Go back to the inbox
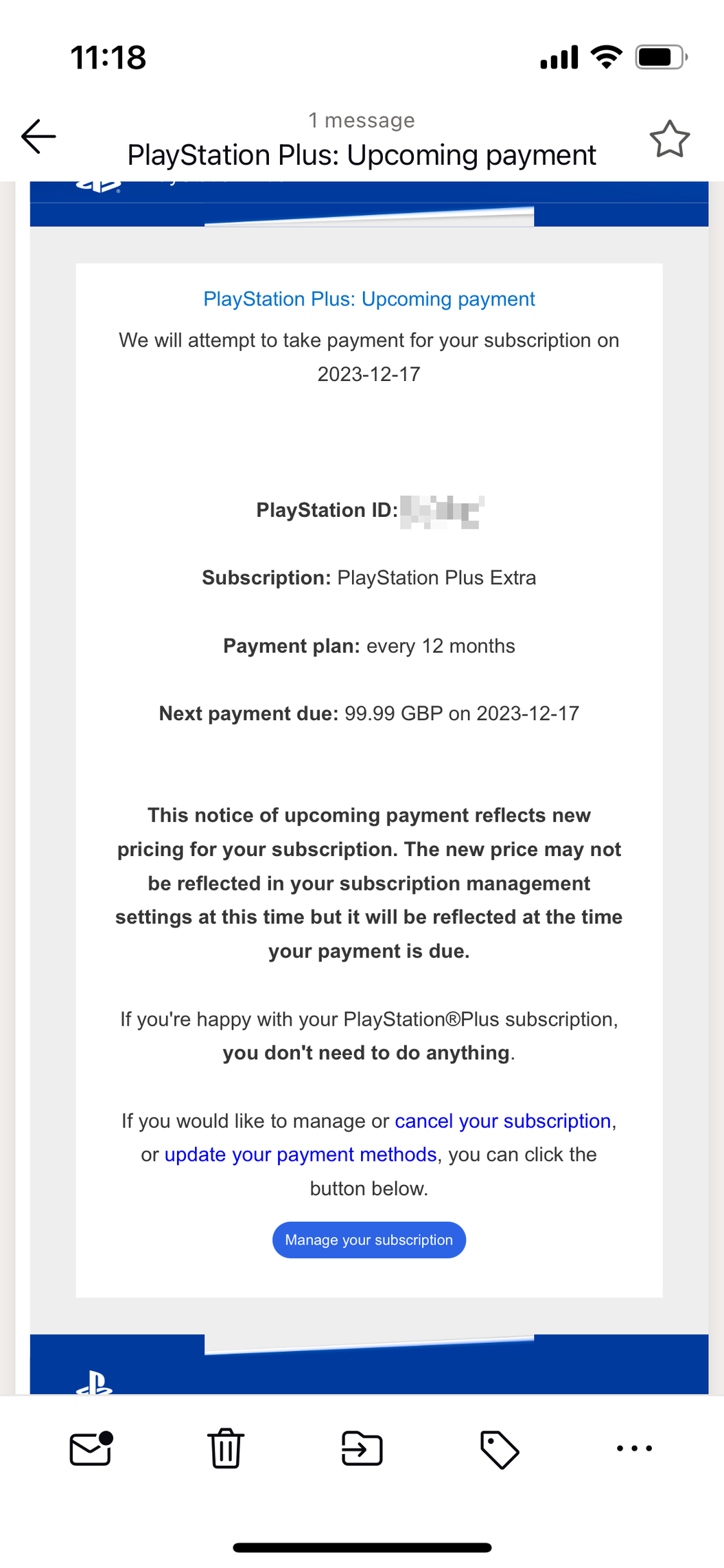724x1568 pixels. [38, 136]
